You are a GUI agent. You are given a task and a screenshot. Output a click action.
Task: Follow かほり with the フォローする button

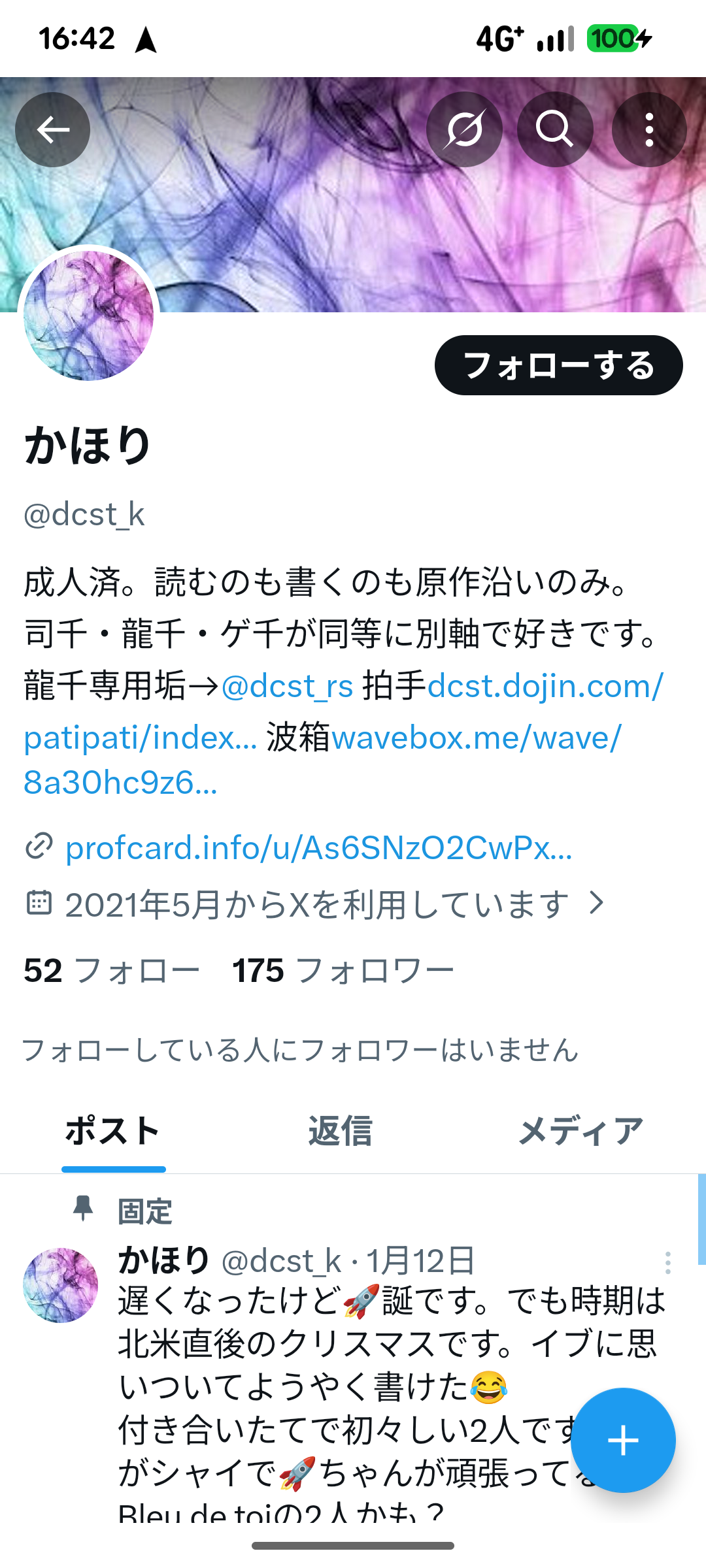tap(558, 365)
